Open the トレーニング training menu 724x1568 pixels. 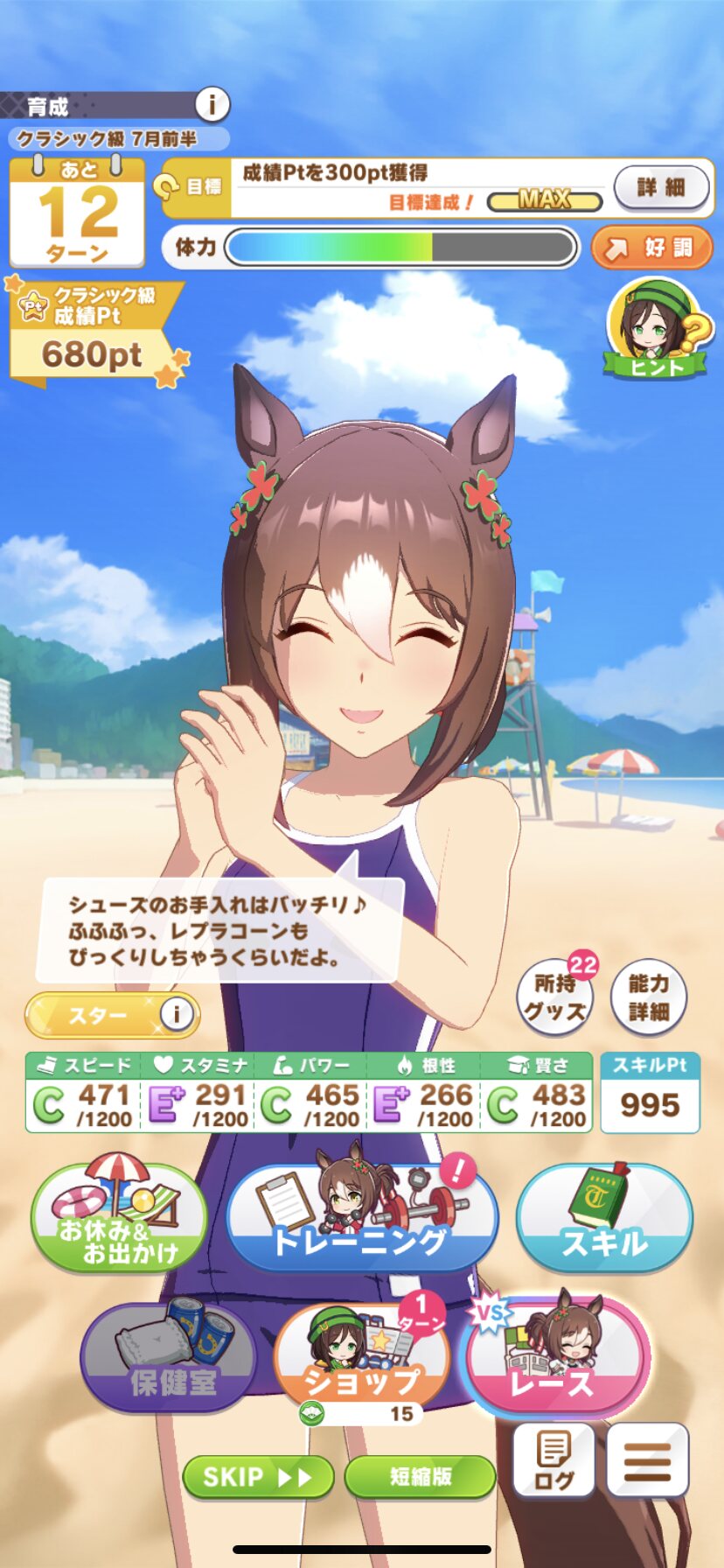tap(361, 1216)
